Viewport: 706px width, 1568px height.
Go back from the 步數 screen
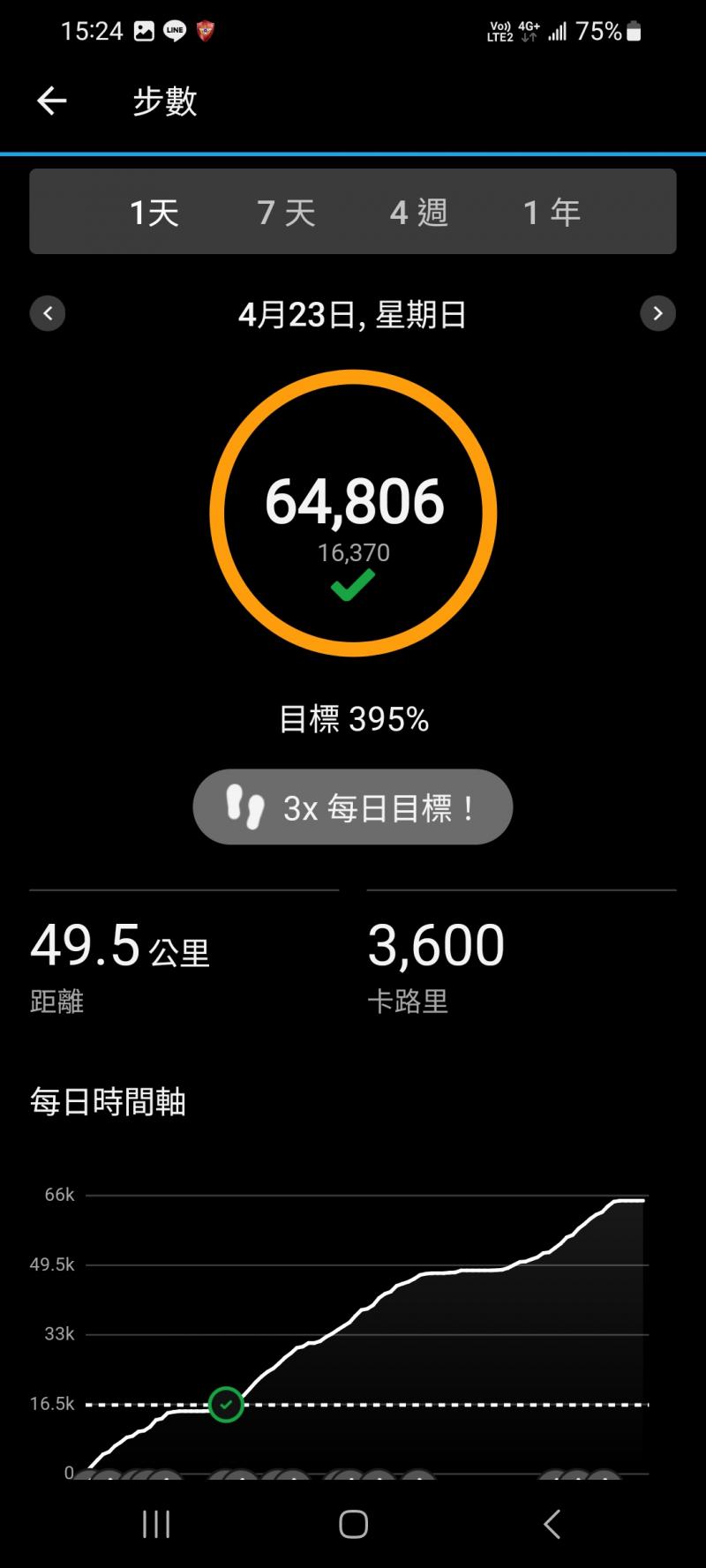(51, 101)
